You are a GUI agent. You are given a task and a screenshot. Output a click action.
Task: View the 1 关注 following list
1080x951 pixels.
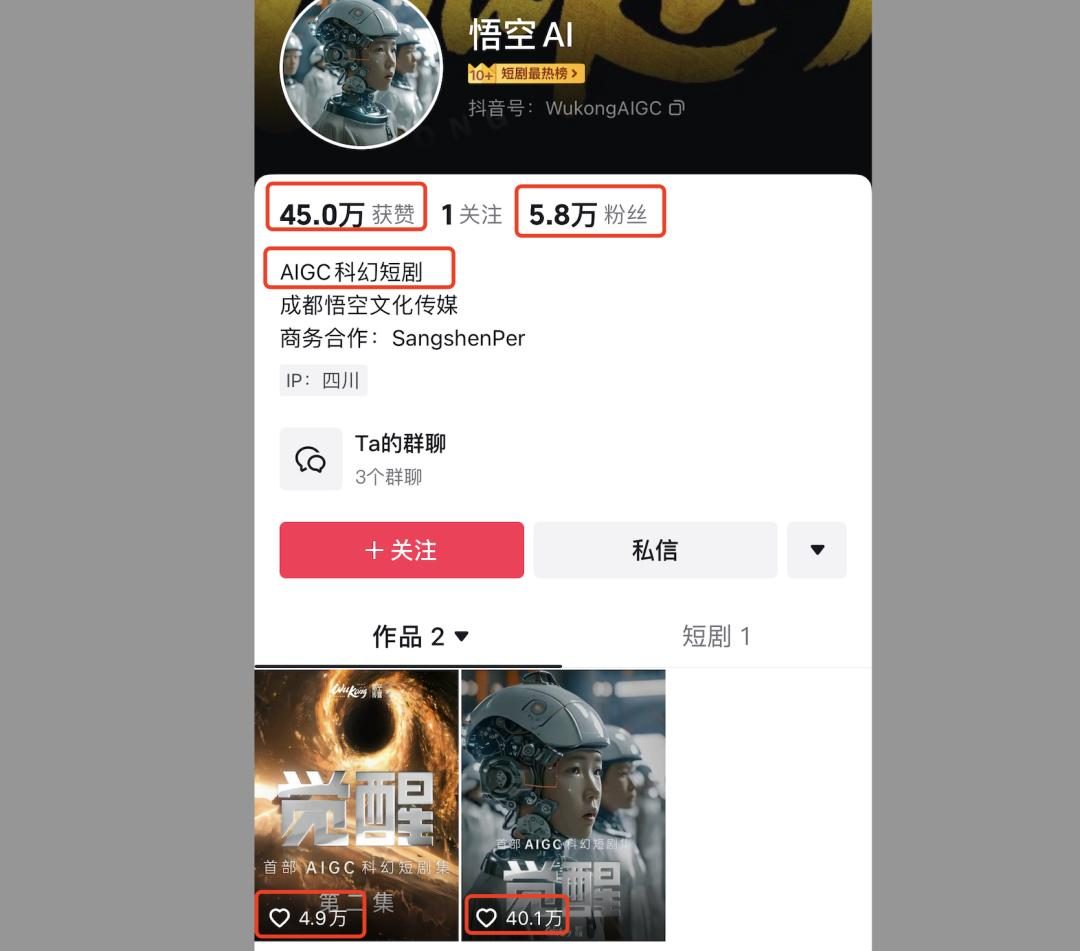[472, 214]
